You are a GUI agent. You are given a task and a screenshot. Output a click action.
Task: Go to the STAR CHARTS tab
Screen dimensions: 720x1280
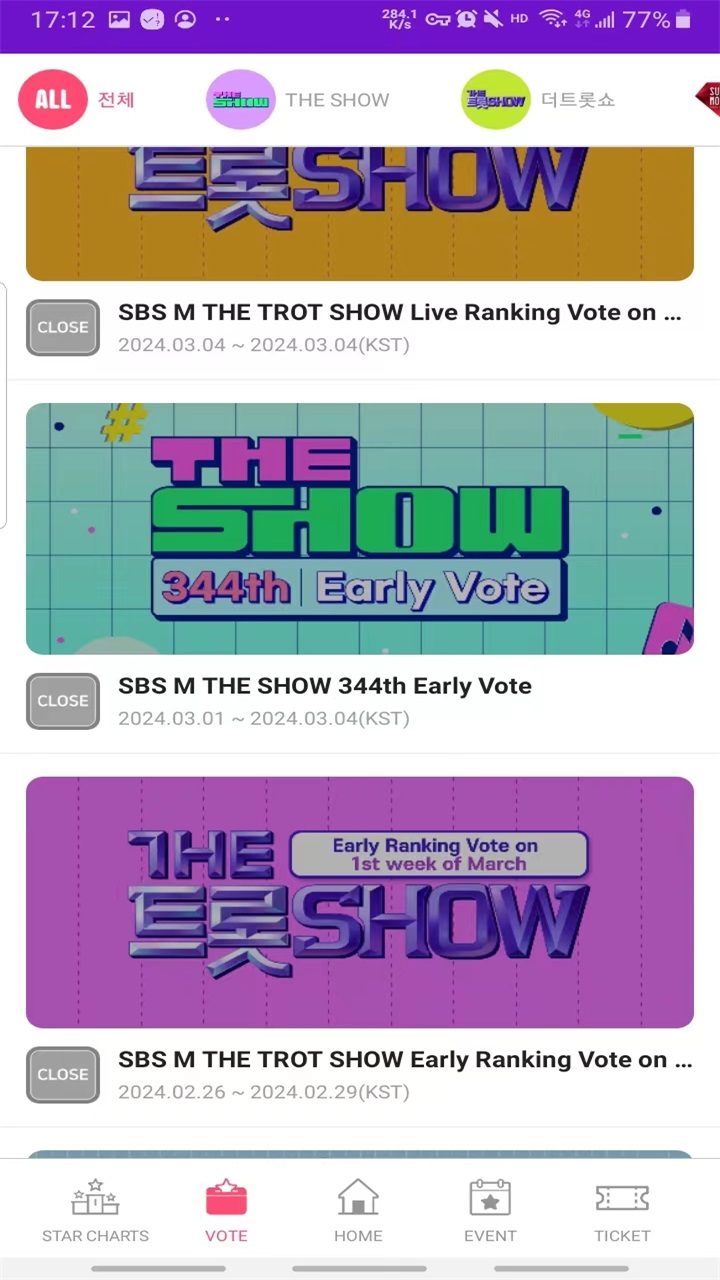point(95,1210)
